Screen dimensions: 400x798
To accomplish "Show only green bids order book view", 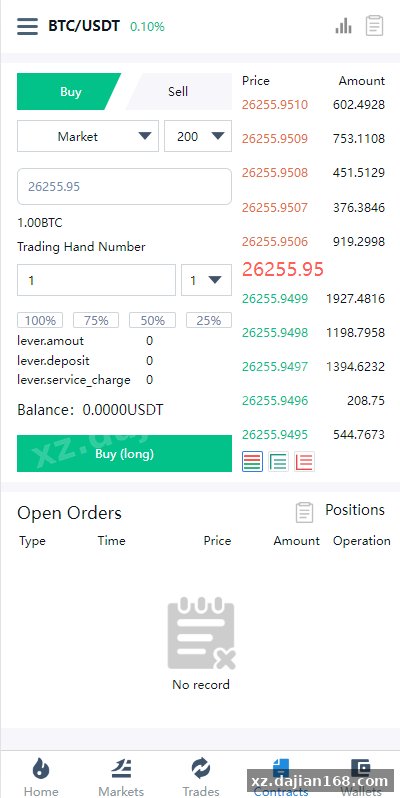I will (x=278, y=462).
